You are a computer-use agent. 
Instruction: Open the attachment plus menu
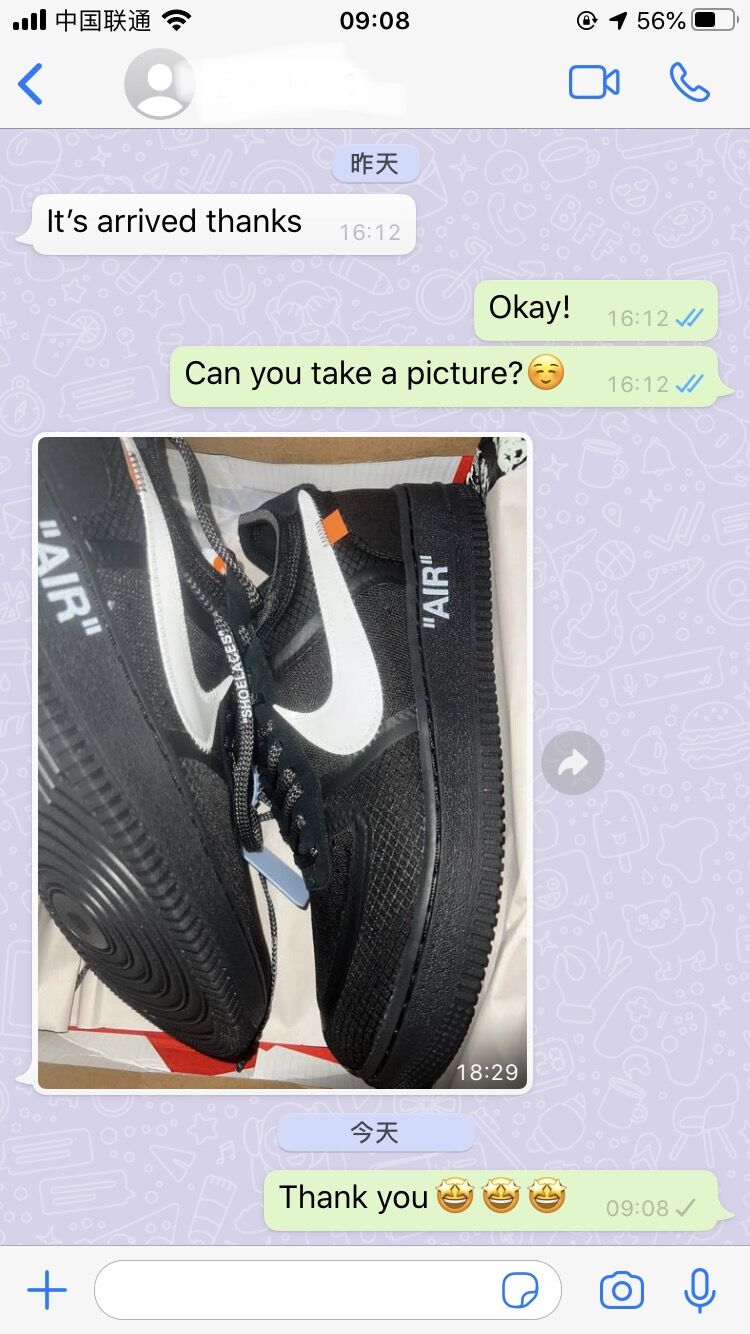[47, 1291]
